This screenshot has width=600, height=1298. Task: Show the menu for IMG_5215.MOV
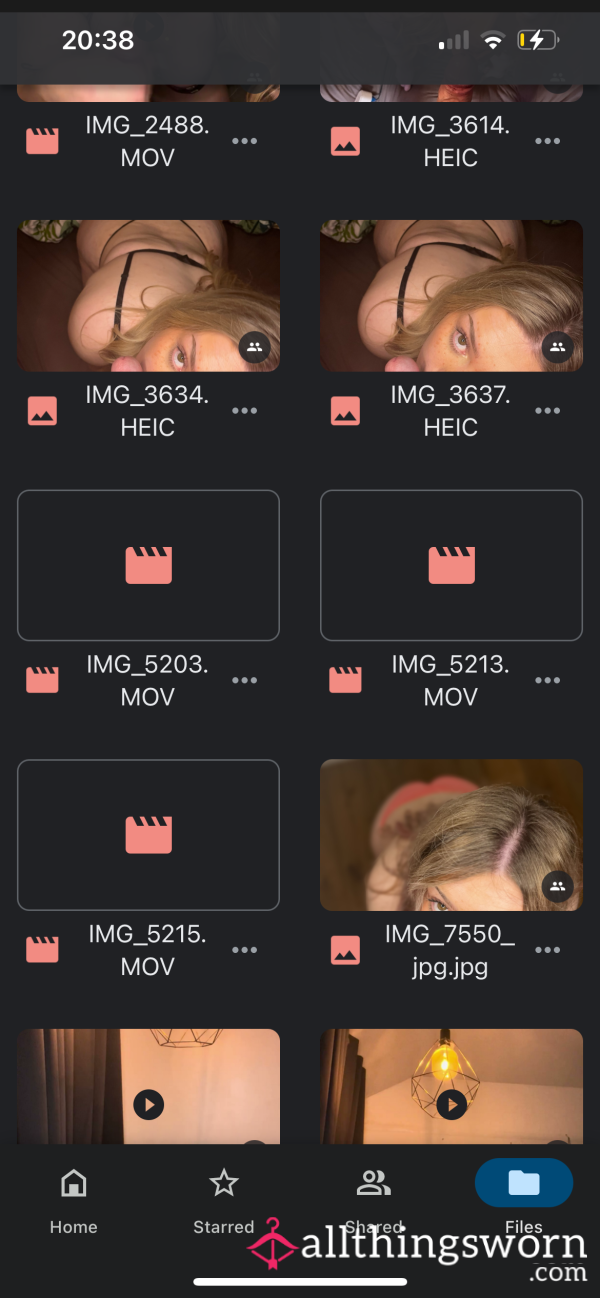pyautogui.click(x=245, y=950)
